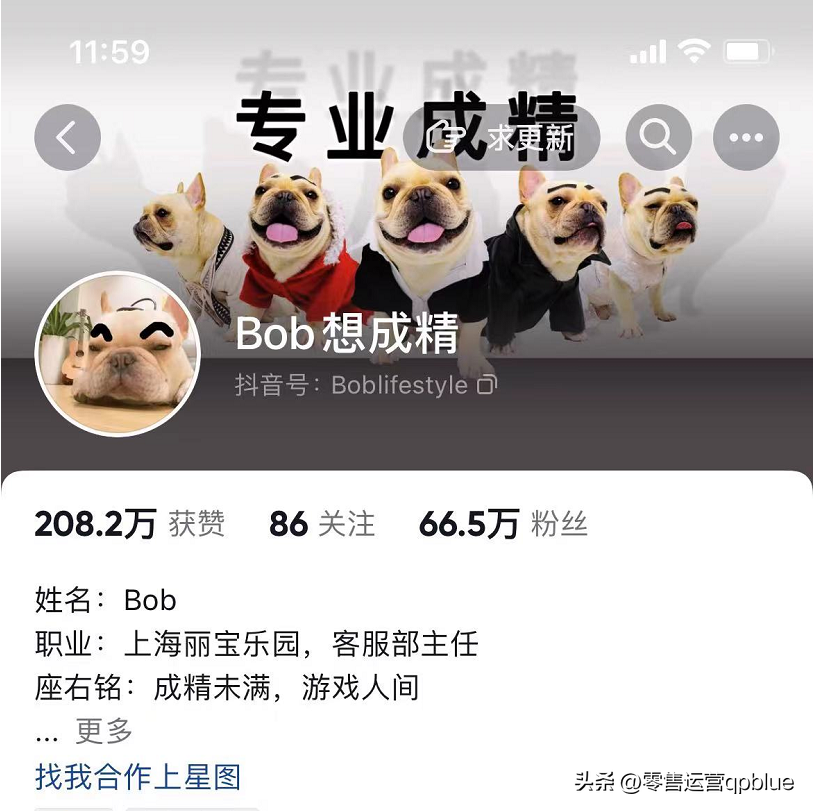Open the three-dot overflow menu

tap(746, 138)
